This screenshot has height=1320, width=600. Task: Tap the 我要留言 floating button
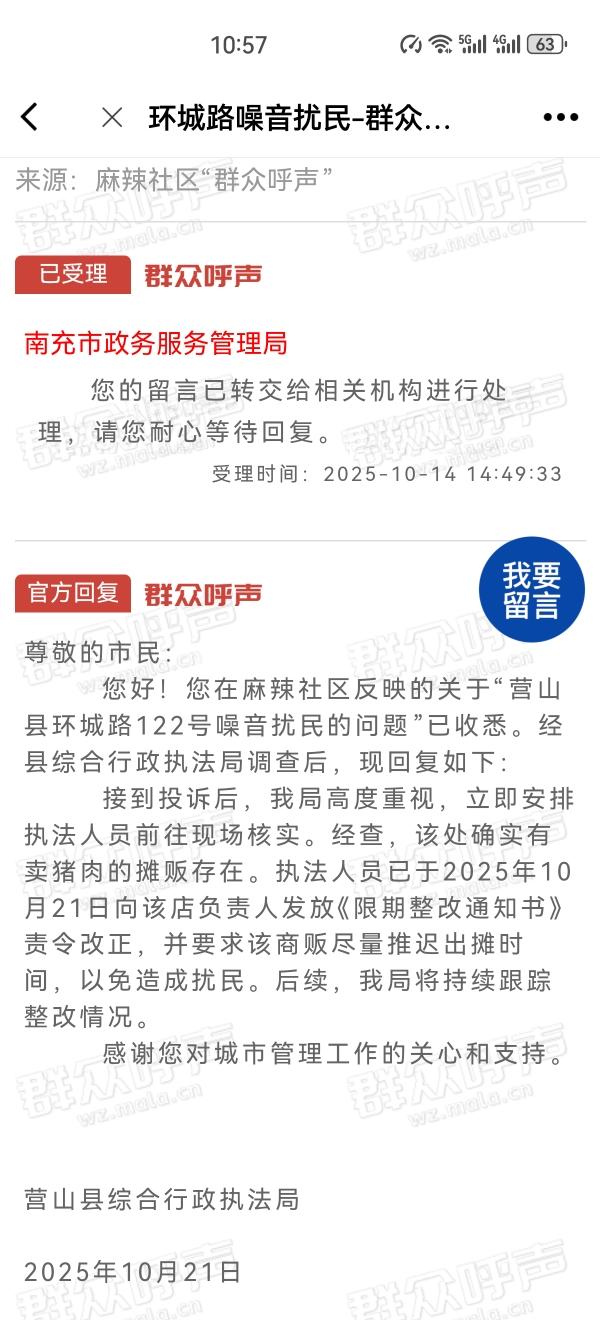coord(531,590)
